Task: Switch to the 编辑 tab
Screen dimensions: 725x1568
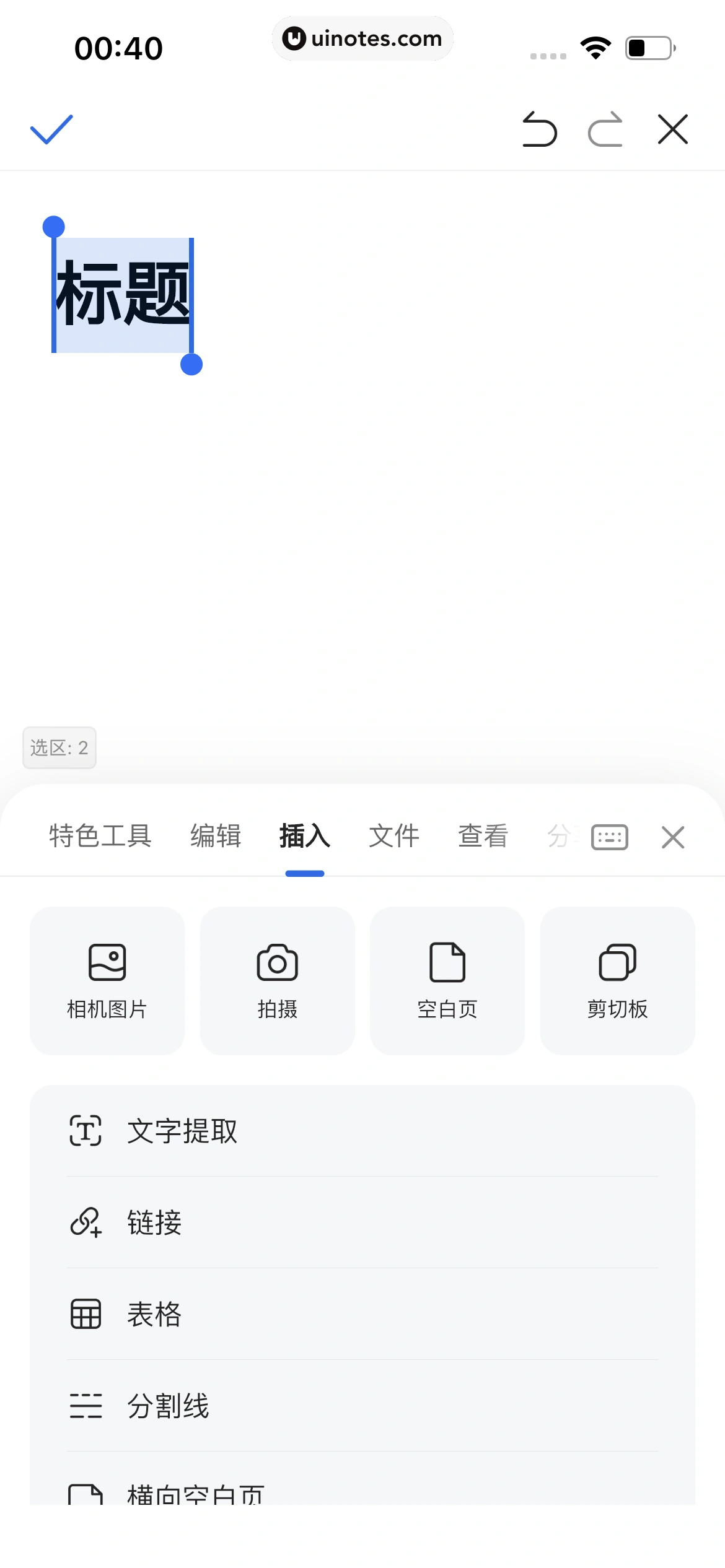Action: click(216, 836)
